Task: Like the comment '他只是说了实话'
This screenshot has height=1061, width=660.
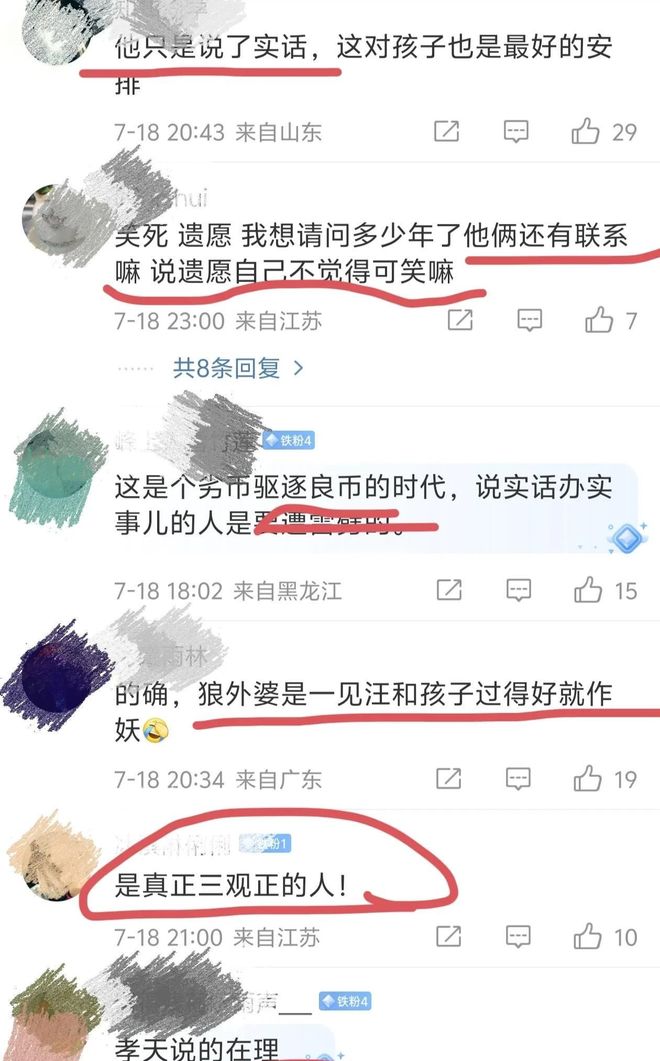Action: pyautogui.click(x=586, y=132)
